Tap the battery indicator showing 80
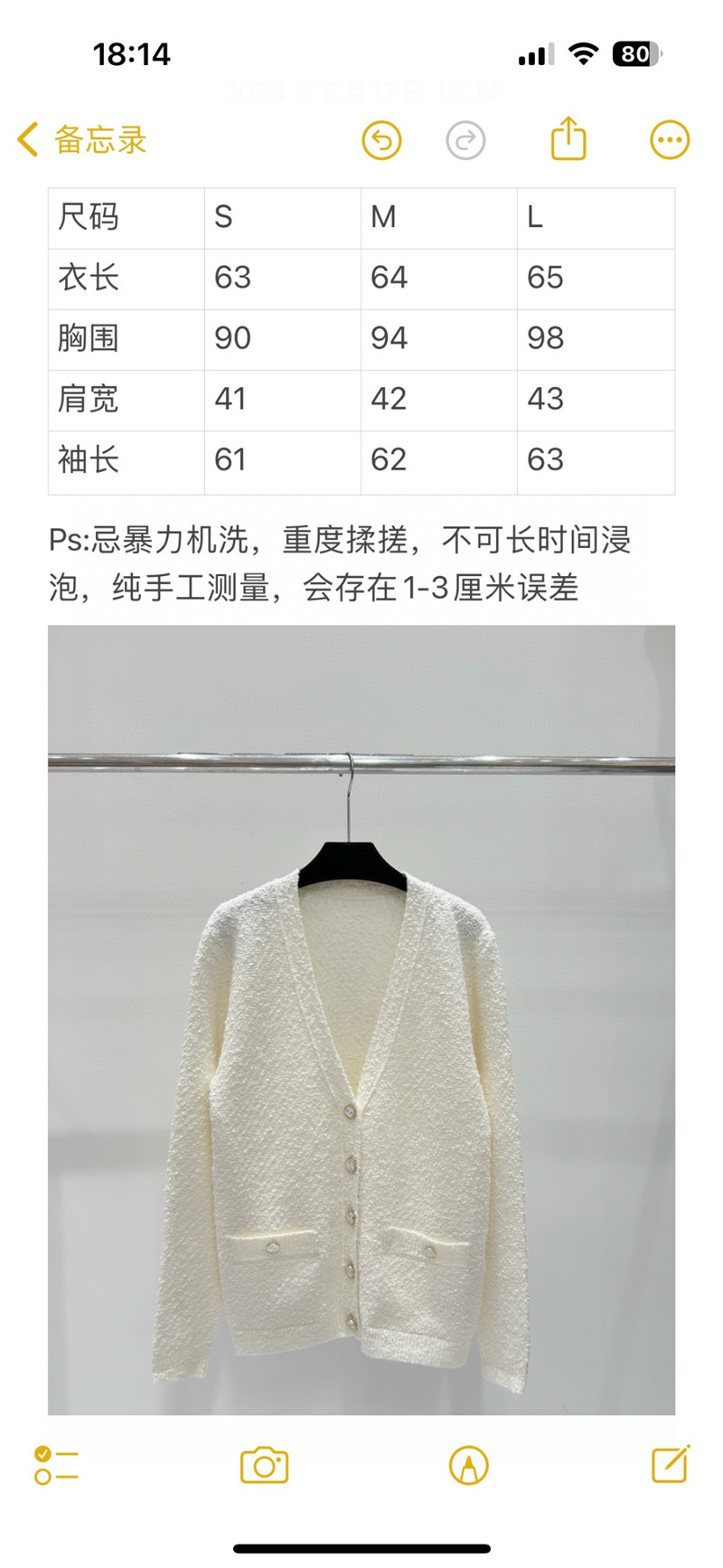This screenshot has width=723, height=1568. point(634,54)
